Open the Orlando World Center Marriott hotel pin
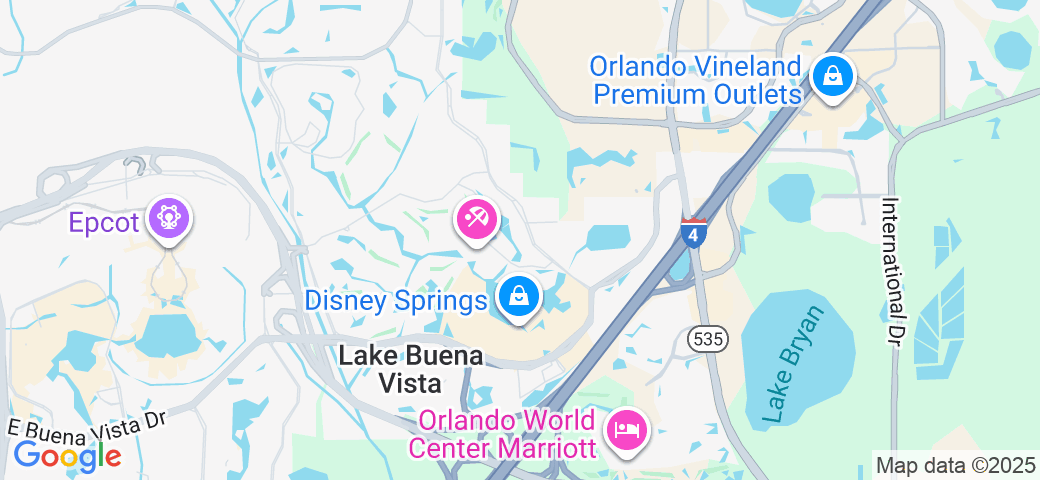 [627, 430]
